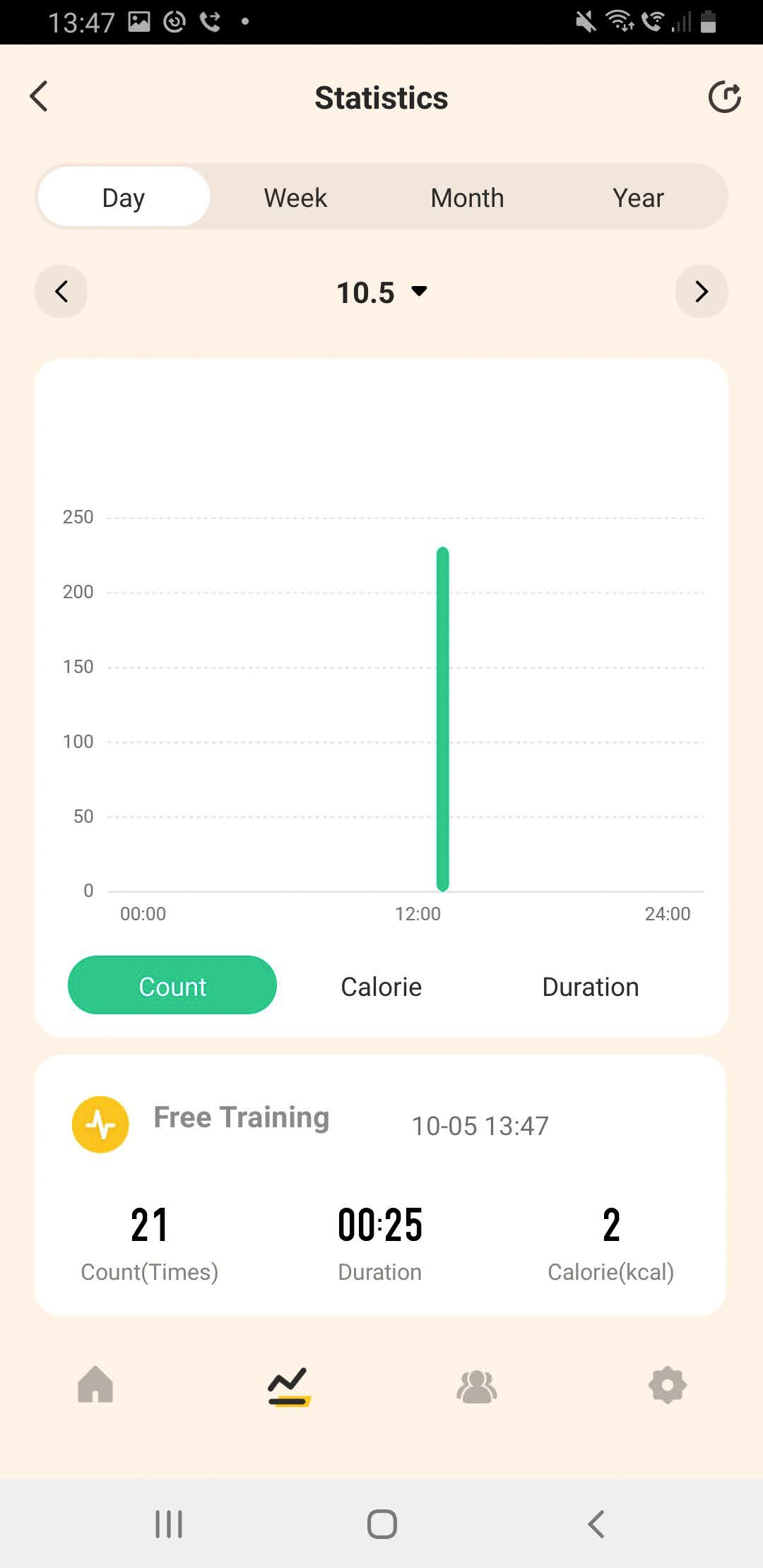Go to the previous day

[61, 292]
